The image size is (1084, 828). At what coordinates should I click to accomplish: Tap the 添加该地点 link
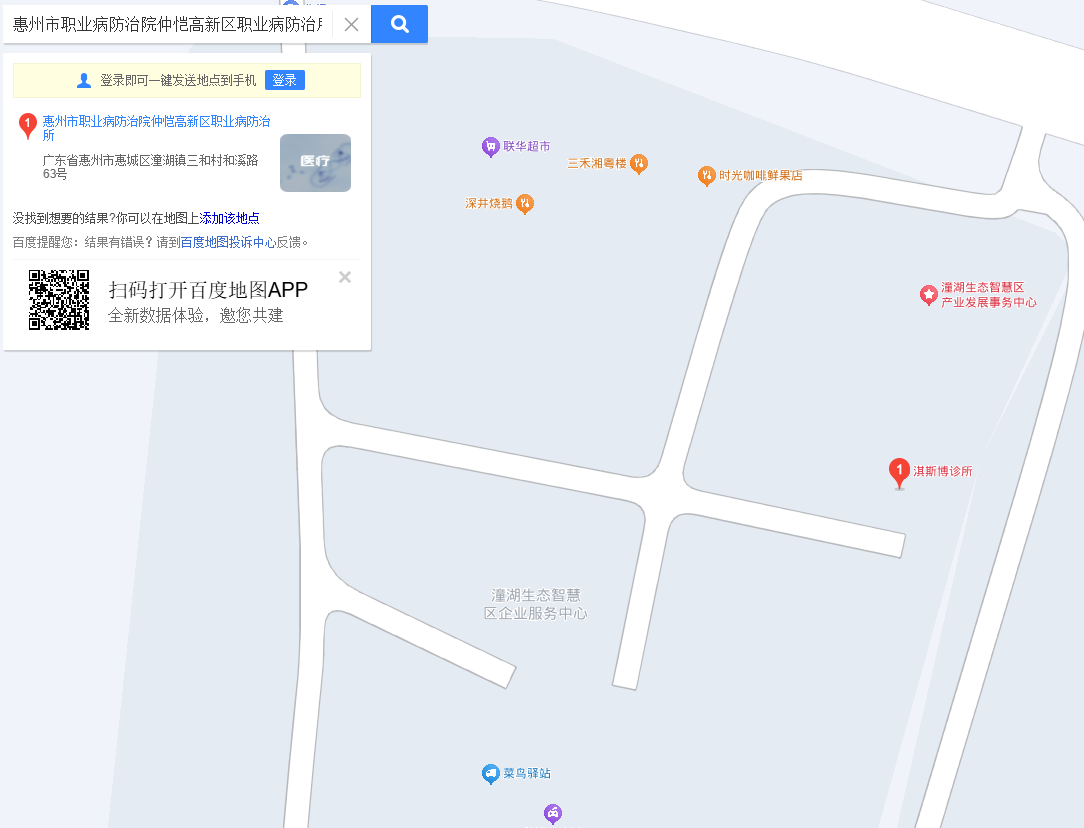coord(230,218)
